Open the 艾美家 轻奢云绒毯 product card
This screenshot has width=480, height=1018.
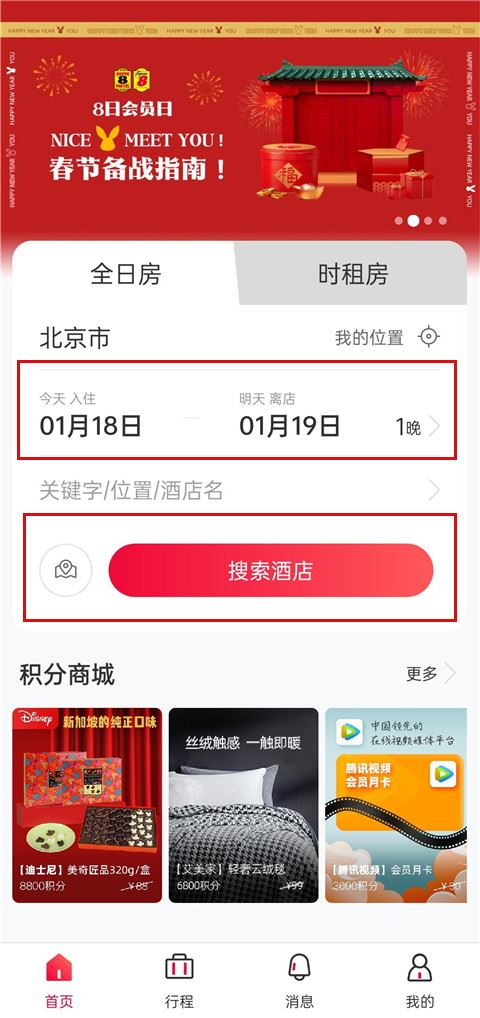click(244, 805)
